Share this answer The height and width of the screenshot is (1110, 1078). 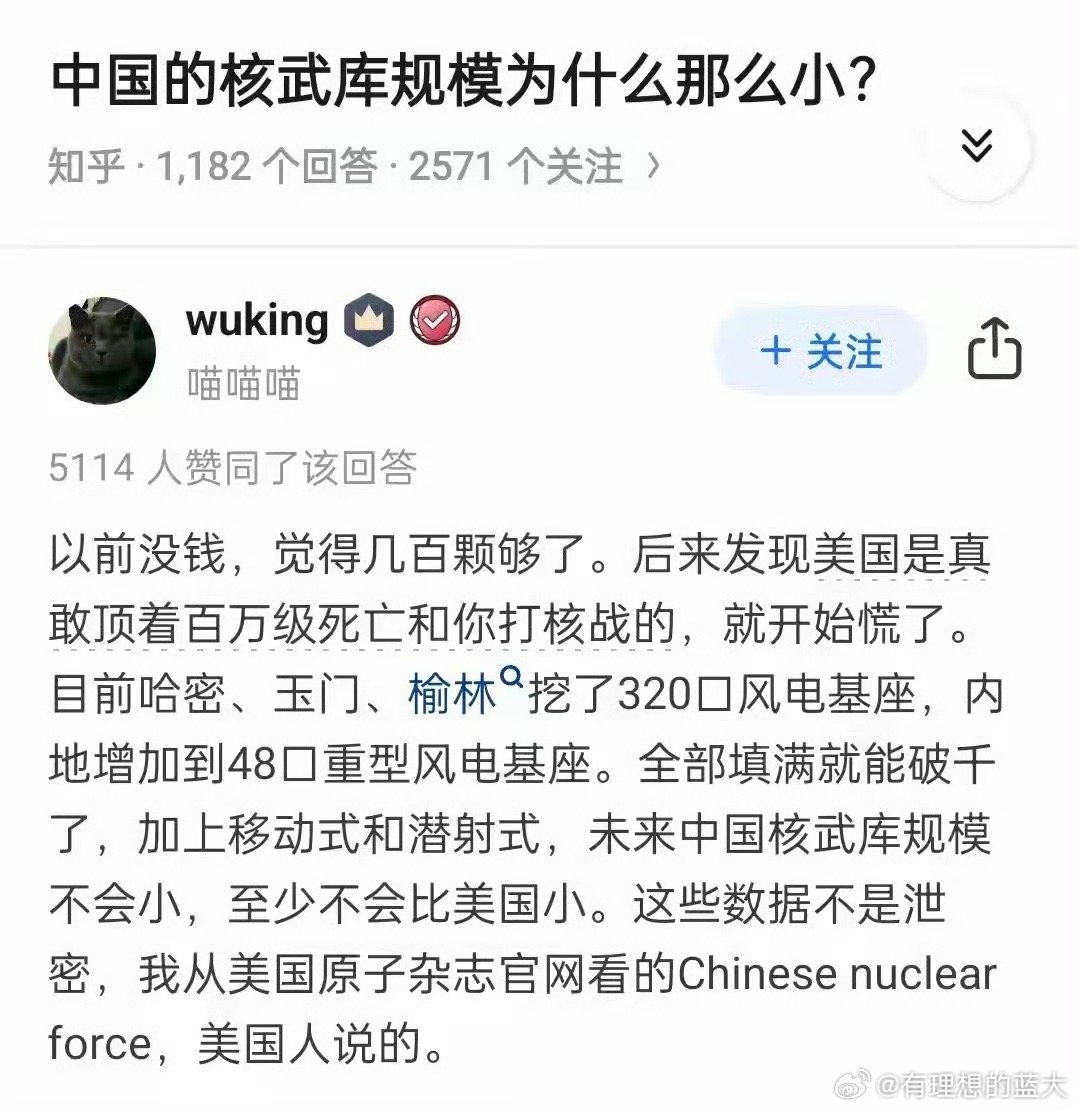click(994, 348)
